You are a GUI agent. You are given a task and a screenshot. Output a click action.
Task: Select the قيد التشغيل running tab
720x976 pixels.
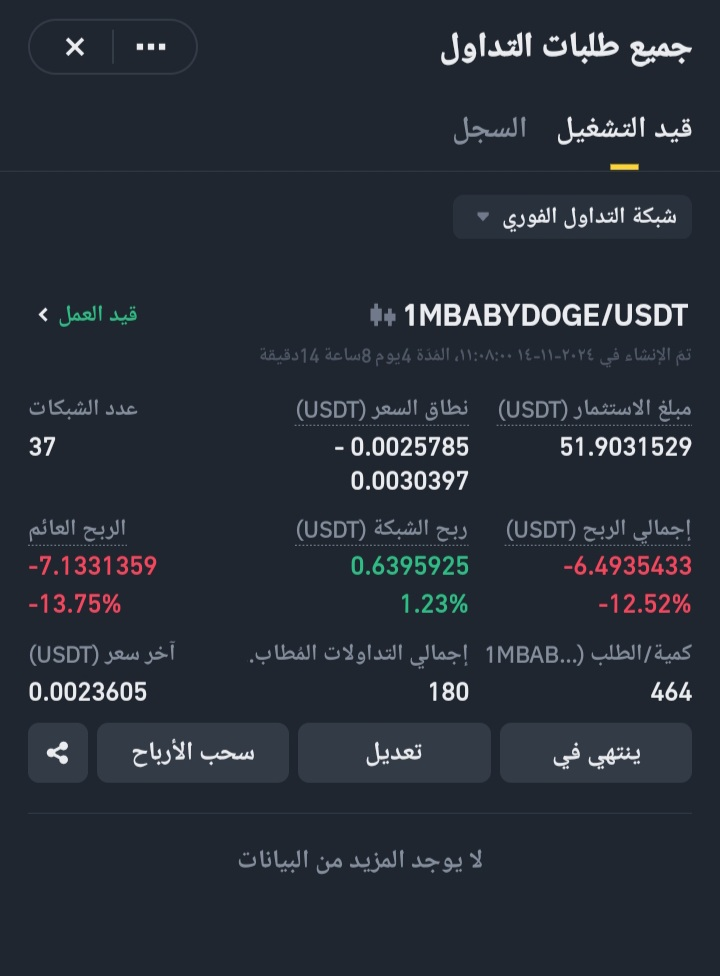(624, 129)
